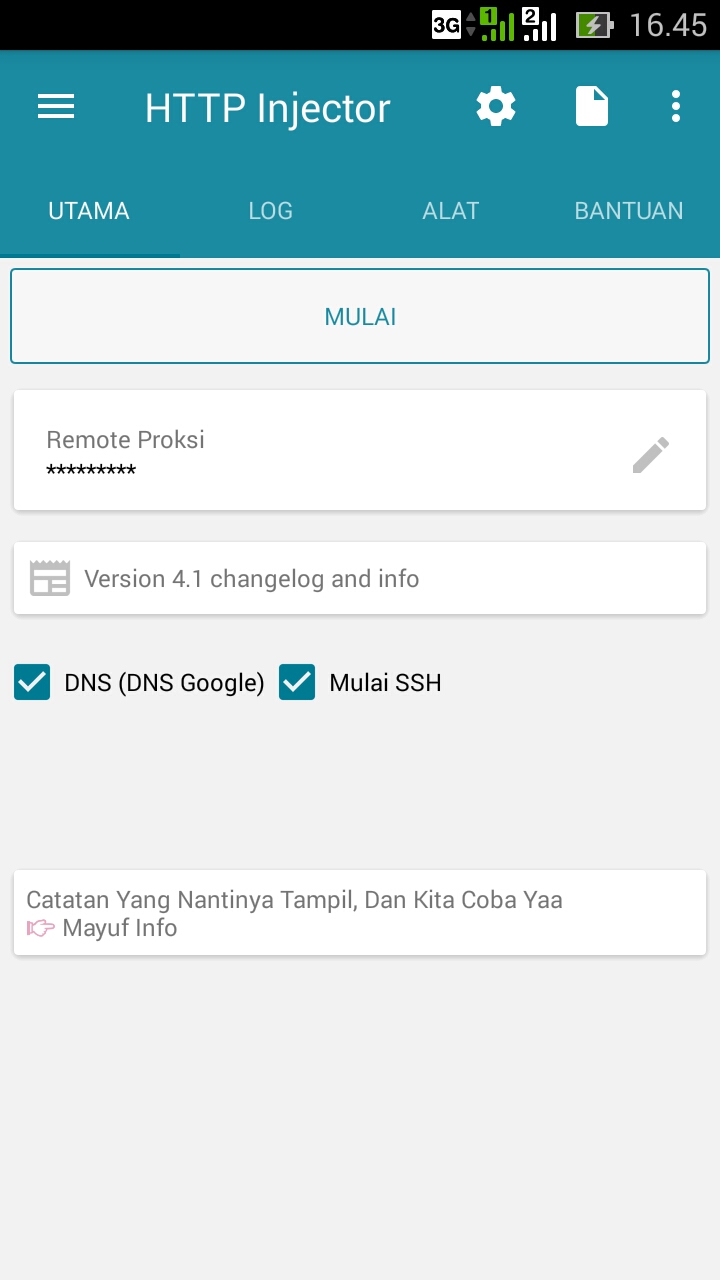Open the settings gear

coord(496,106)
